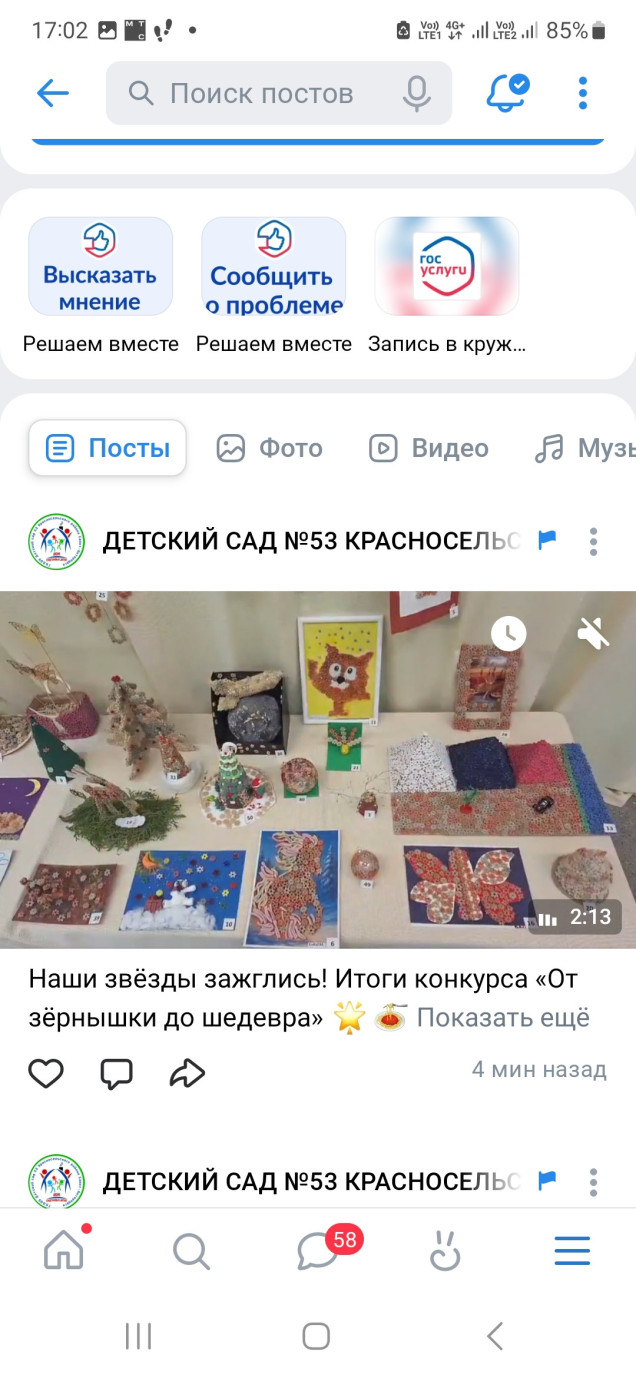
Task: Switch to the Фото tab
Action: pos(270,448)
